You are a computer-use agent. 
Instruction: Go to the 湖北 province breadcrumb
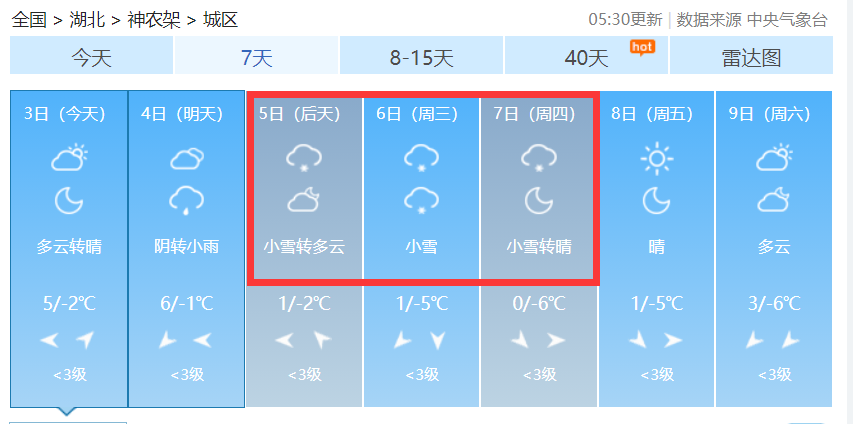point(86,19)
